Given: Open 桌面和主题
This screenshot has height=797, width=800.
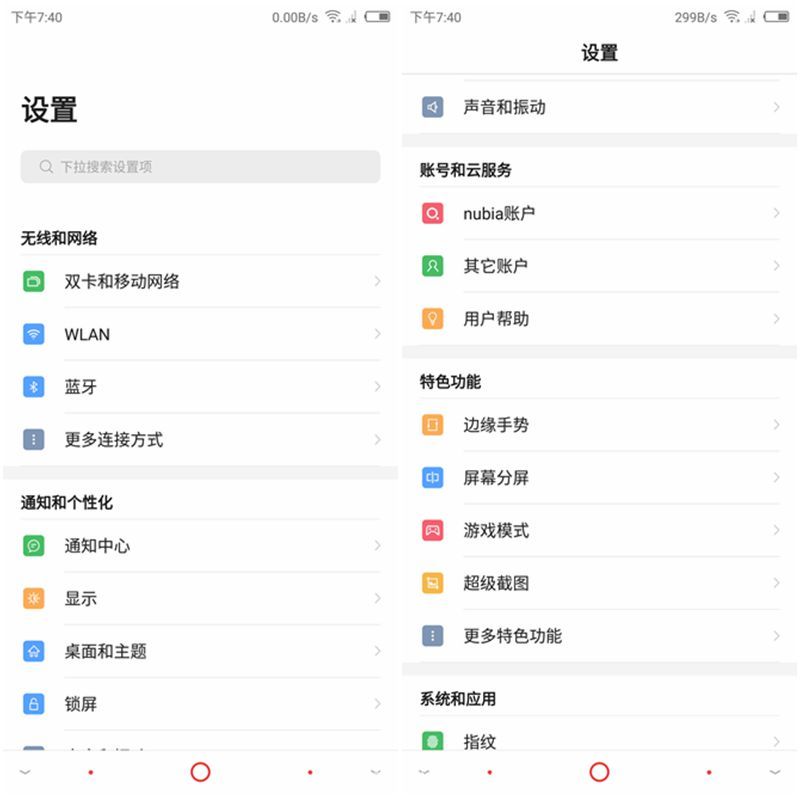Looking at the screenshot, I should [x=200, y=651].
